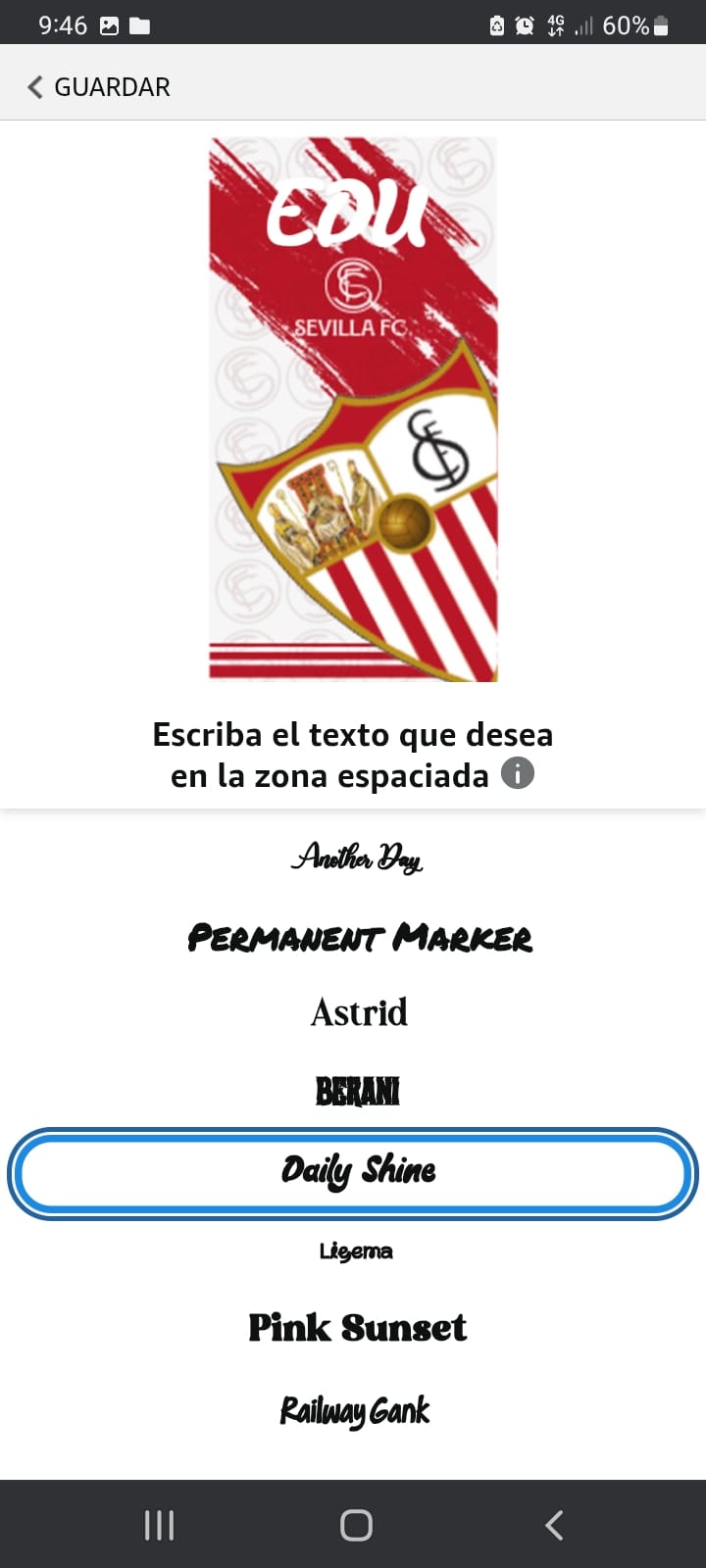Go back with the system back button
This screenshot has width=706, height=1568.
click(553, 1525)
